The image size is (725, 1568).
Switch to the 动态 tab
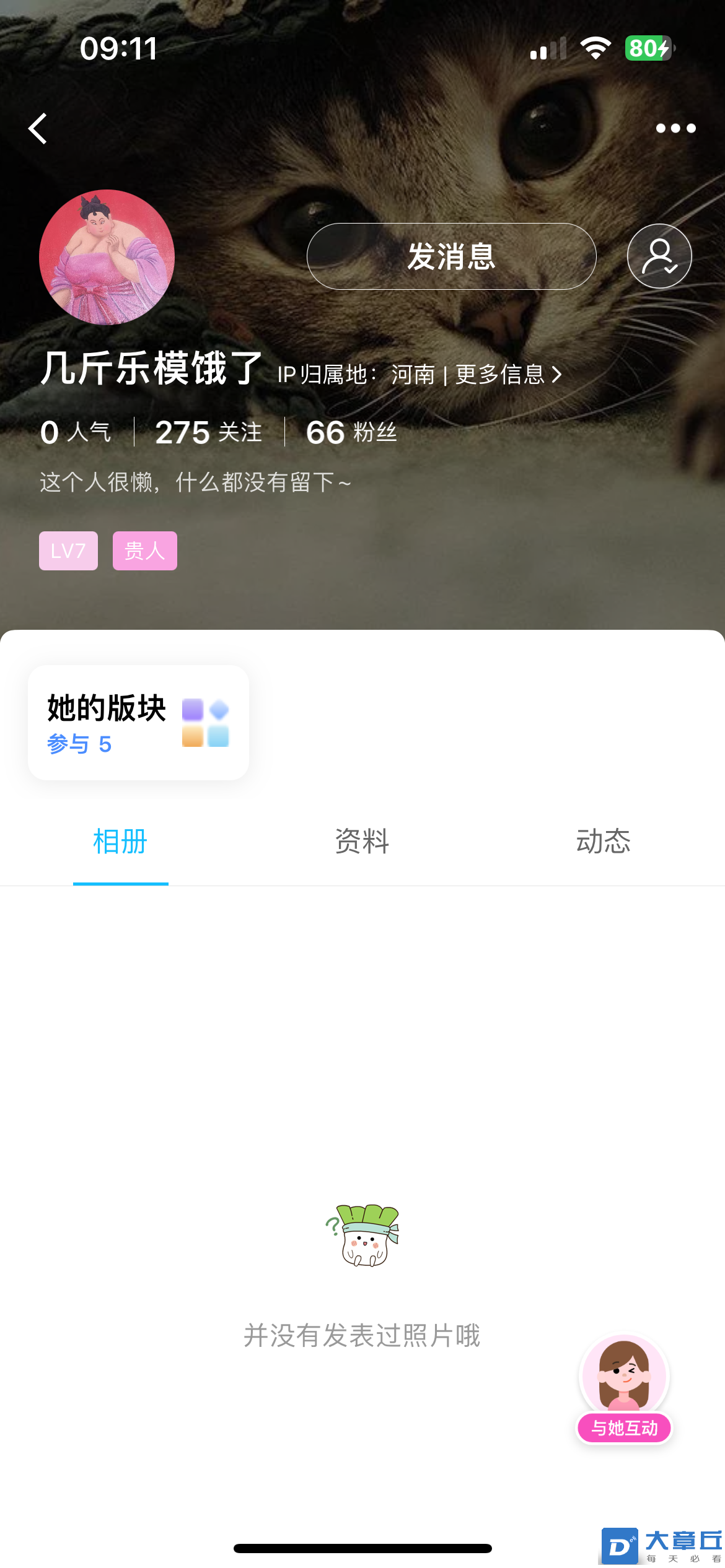[x=604, y=842]
